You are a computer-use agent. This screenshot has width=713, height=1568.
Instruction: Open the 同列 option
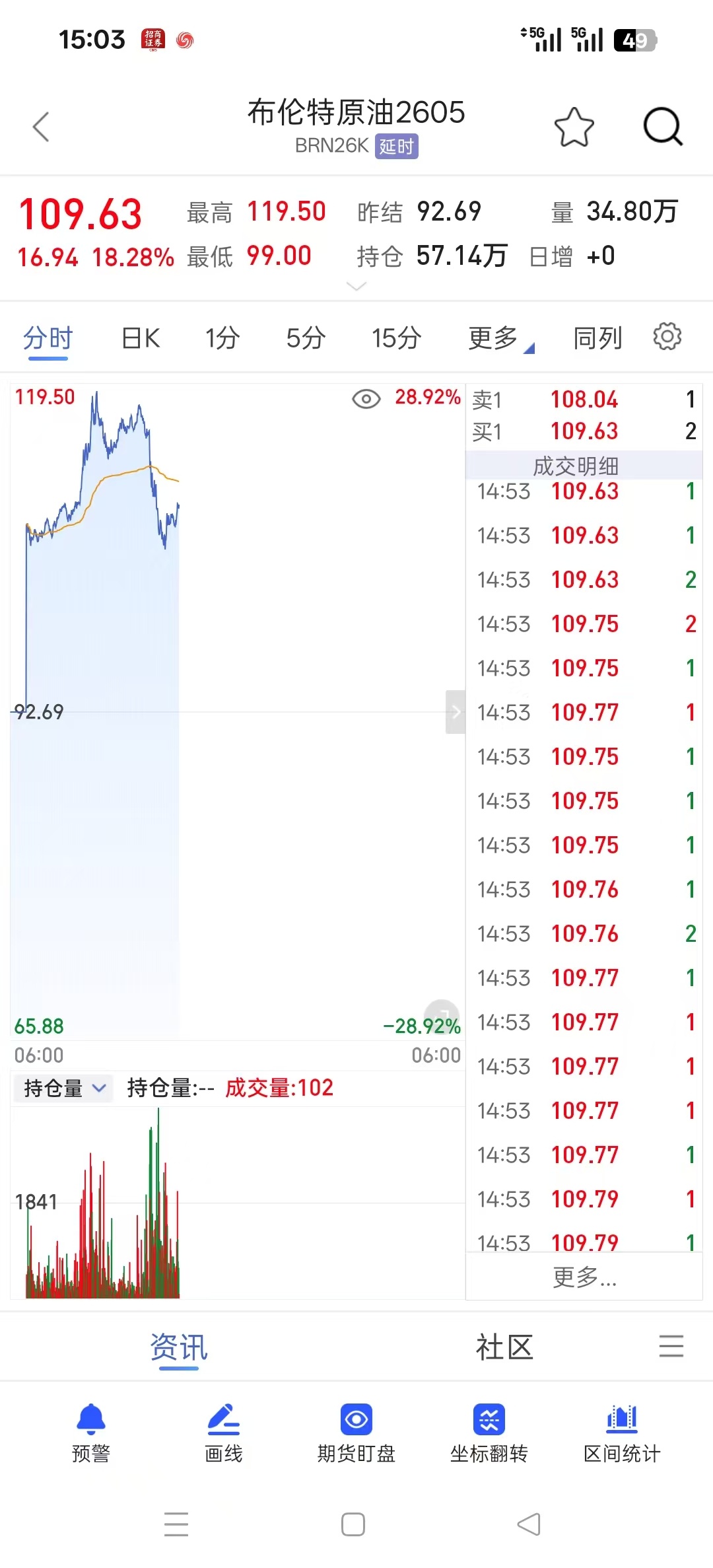coord(597,338)
